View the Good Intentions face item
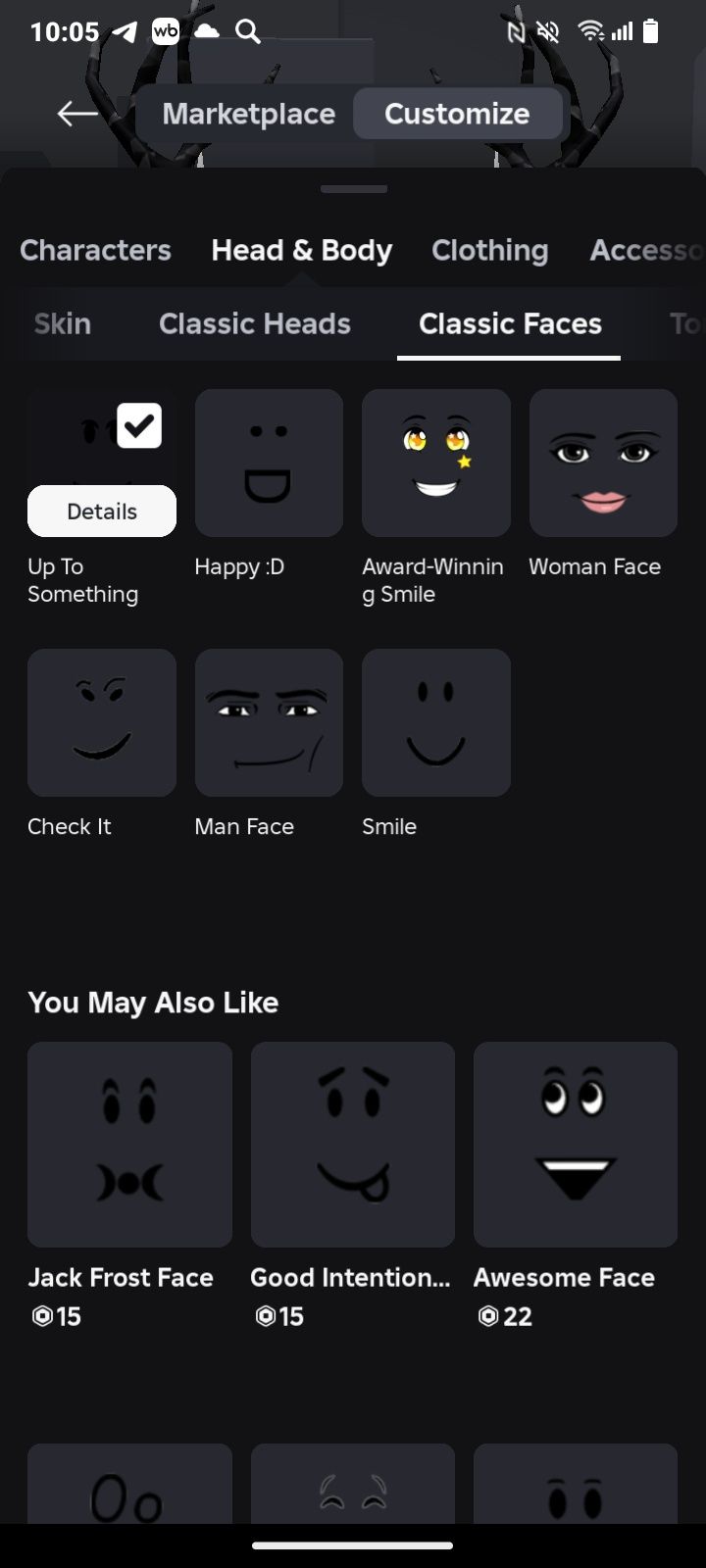Image resolution: width=706 pixels, height=1568 pixels. (x=352, y=1144)
